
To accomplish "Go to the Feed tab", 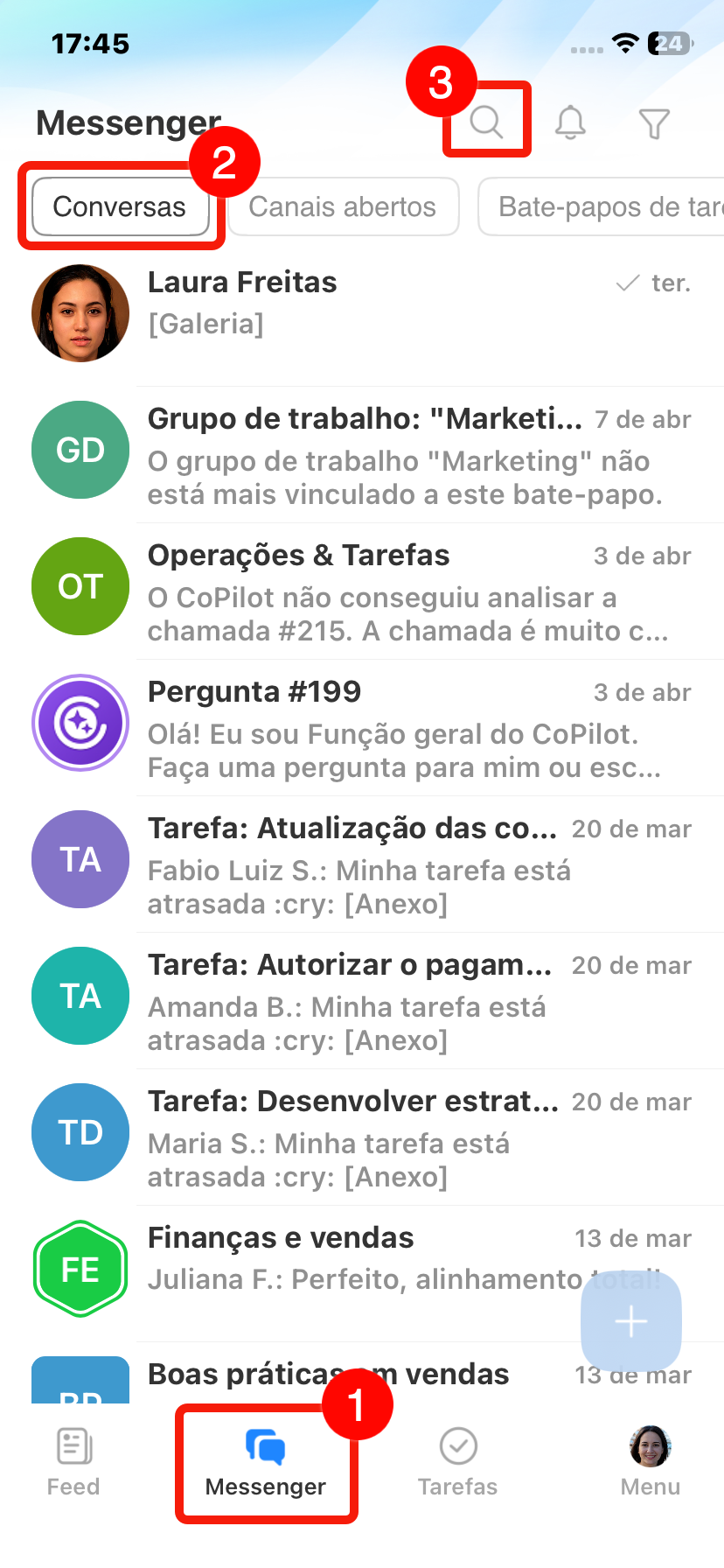I will point(73,1463).
